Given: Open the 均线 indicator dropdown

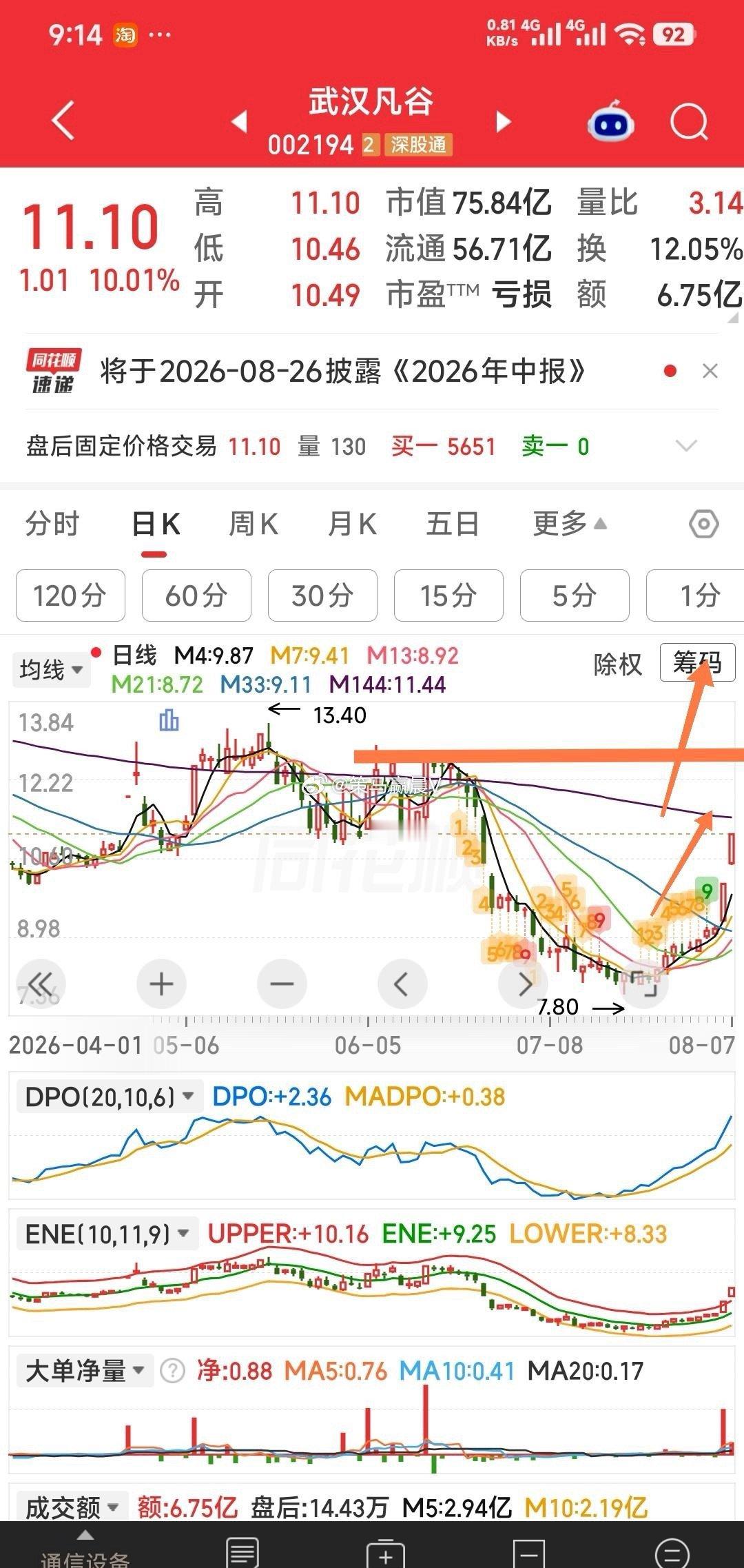Looking at the screenshot, I should 51,669.
